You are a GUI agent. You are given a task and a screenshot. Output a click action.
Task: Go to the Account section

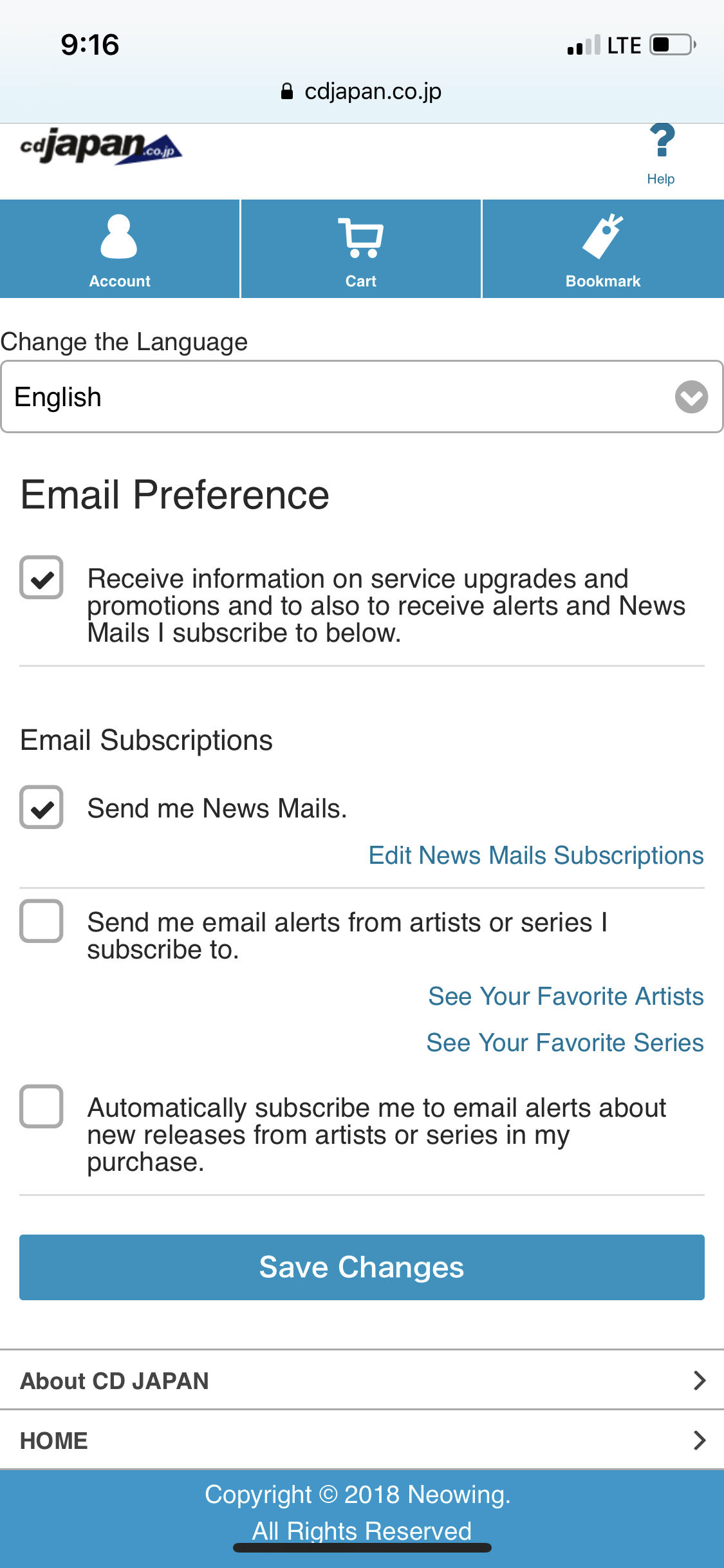[120, 249]
